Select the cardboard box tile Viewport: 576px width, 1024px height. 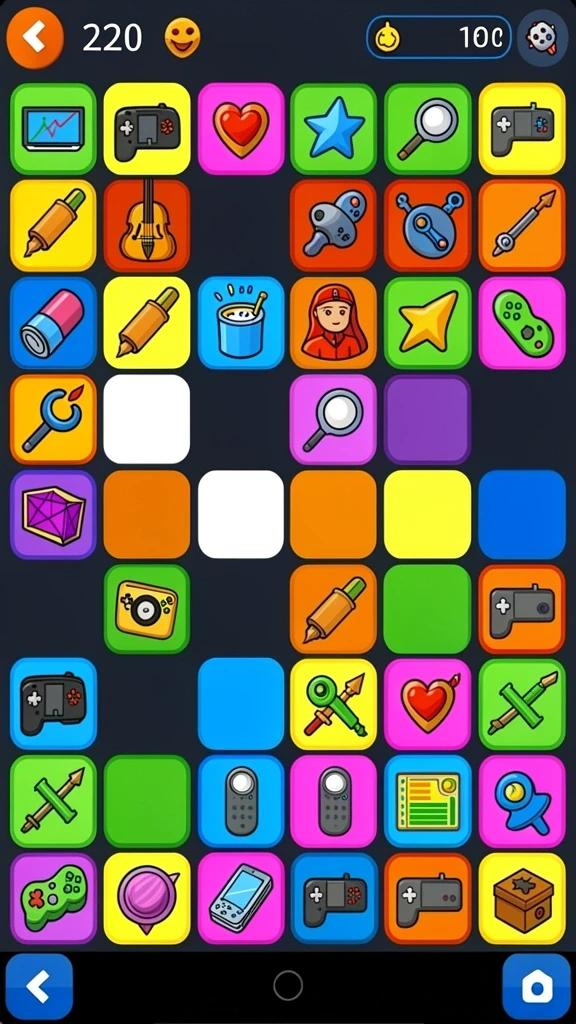[522, 898]
